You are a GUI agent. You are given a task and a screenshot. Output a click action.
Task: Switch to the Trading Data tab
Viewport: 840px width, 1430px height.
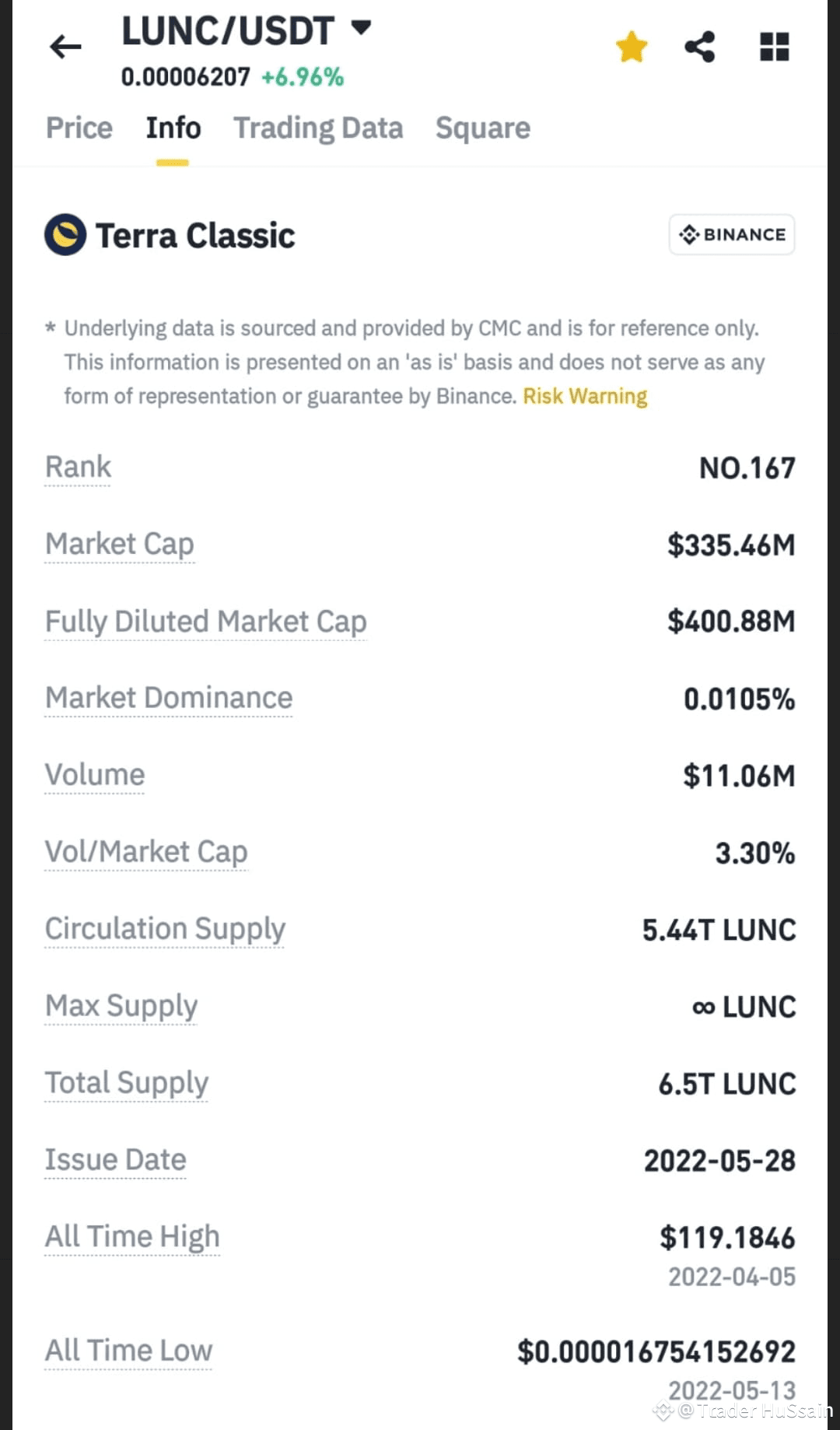click(x=318, y=128)
